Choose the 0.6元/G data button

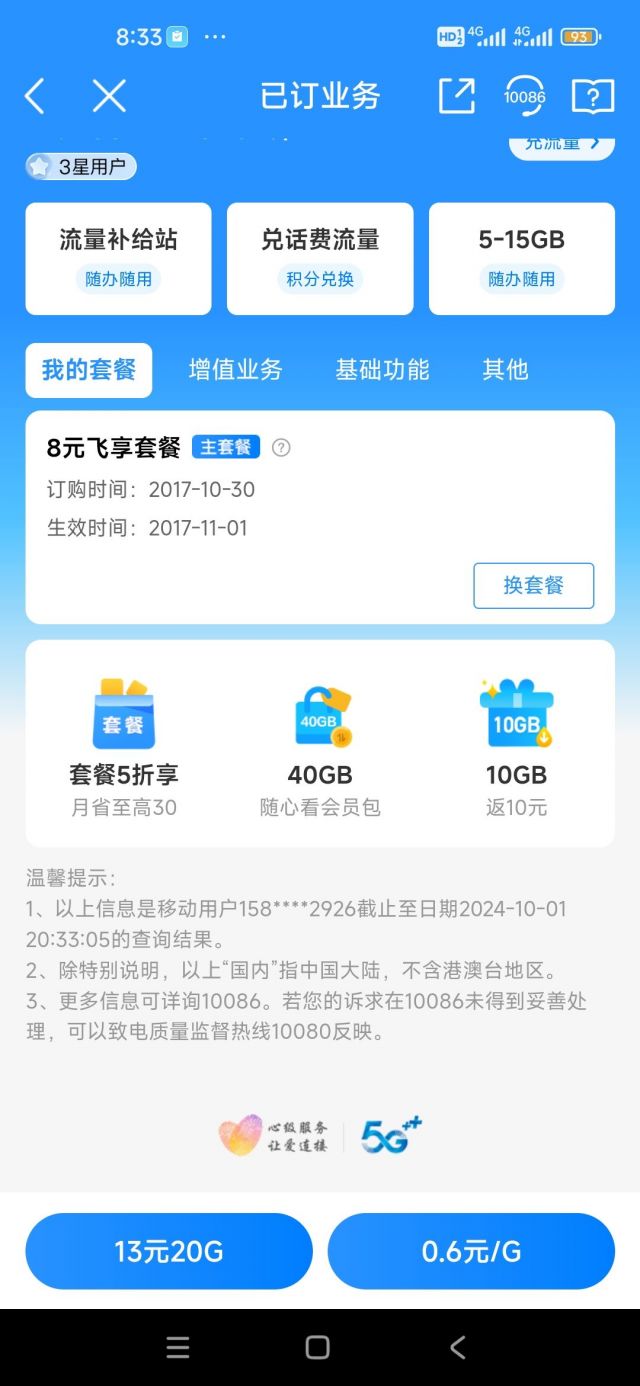471,1251
